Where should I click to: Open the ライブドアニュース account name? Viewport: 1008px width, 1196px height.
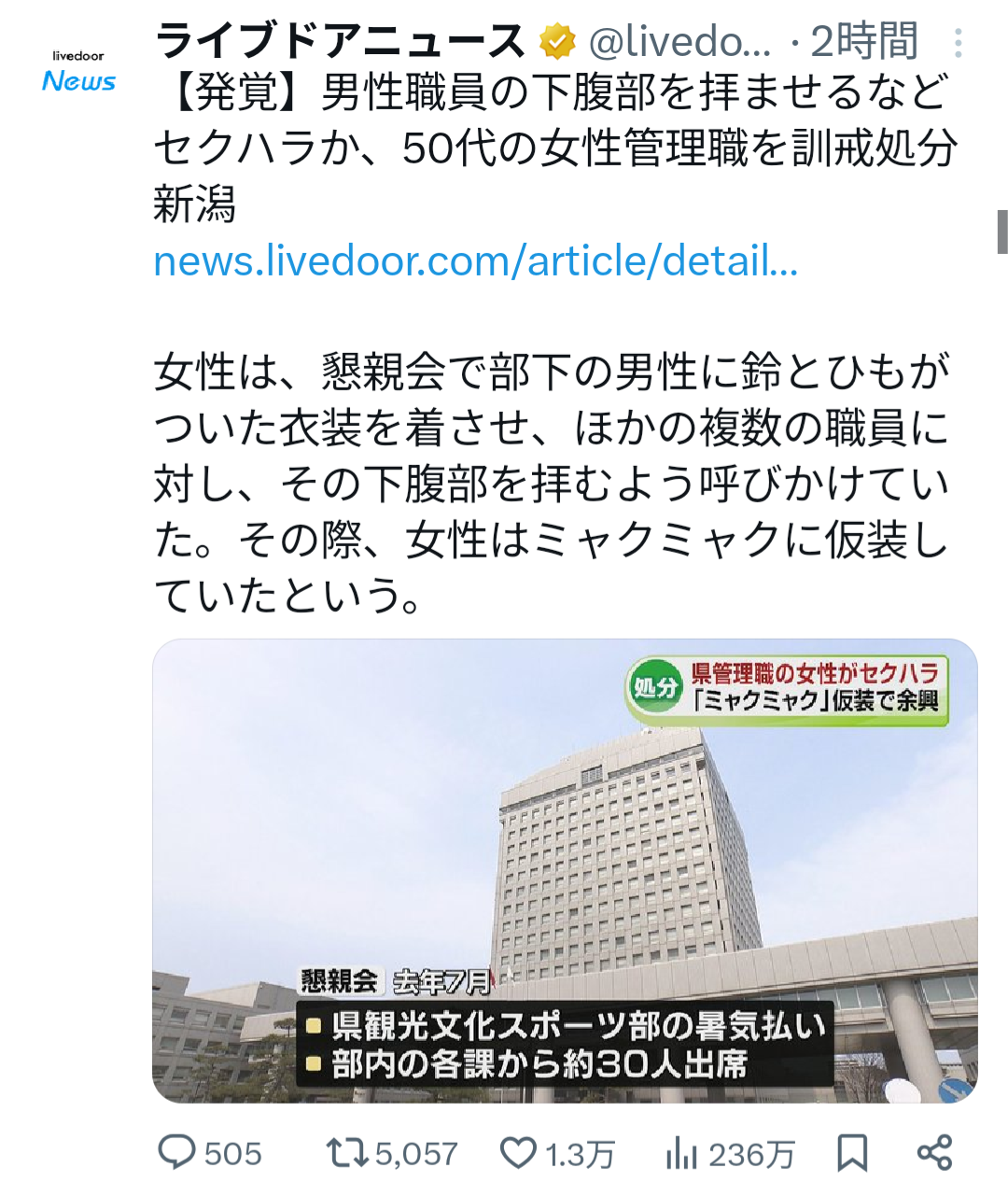tap(341, 42)
